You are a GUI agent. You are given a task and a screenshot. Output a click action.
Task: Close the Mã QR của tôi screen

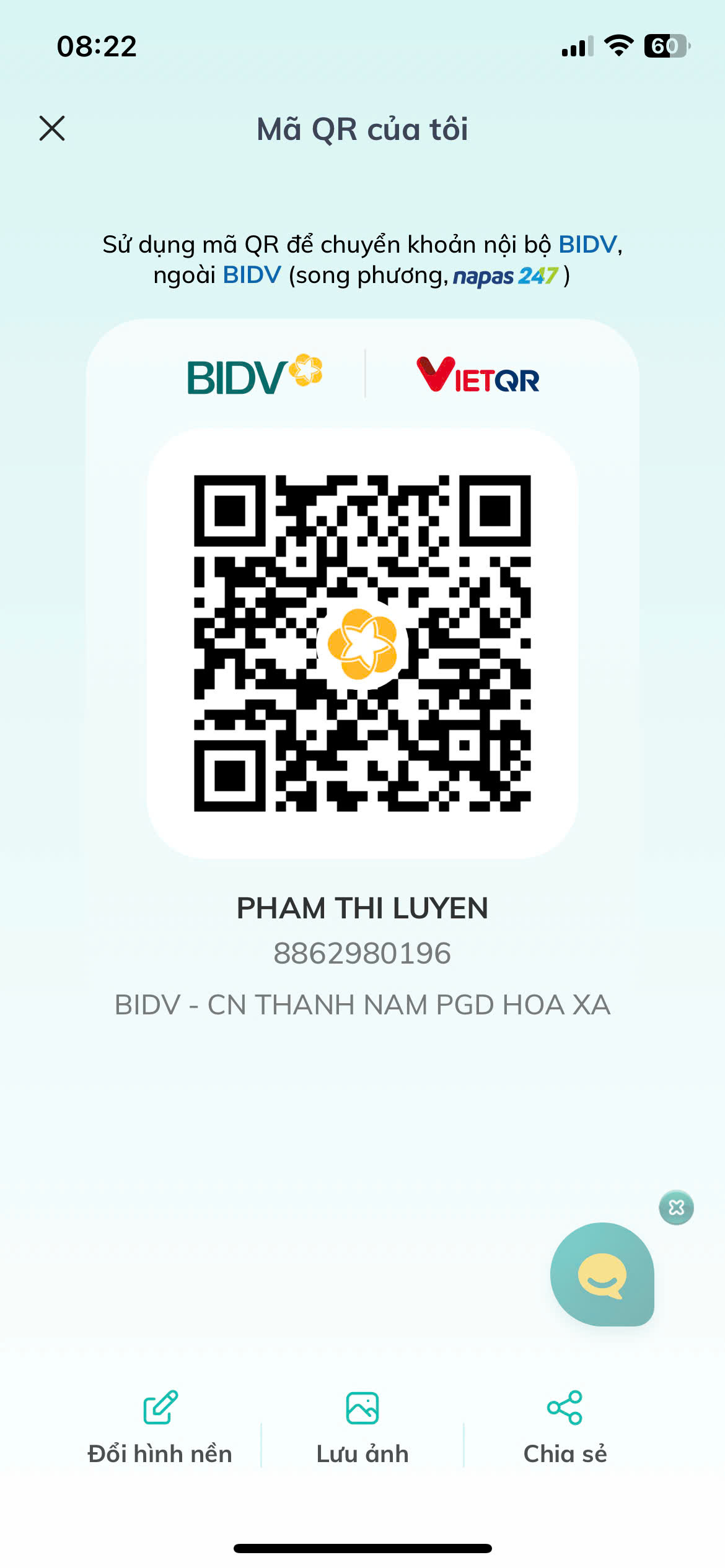coord(52,128)
